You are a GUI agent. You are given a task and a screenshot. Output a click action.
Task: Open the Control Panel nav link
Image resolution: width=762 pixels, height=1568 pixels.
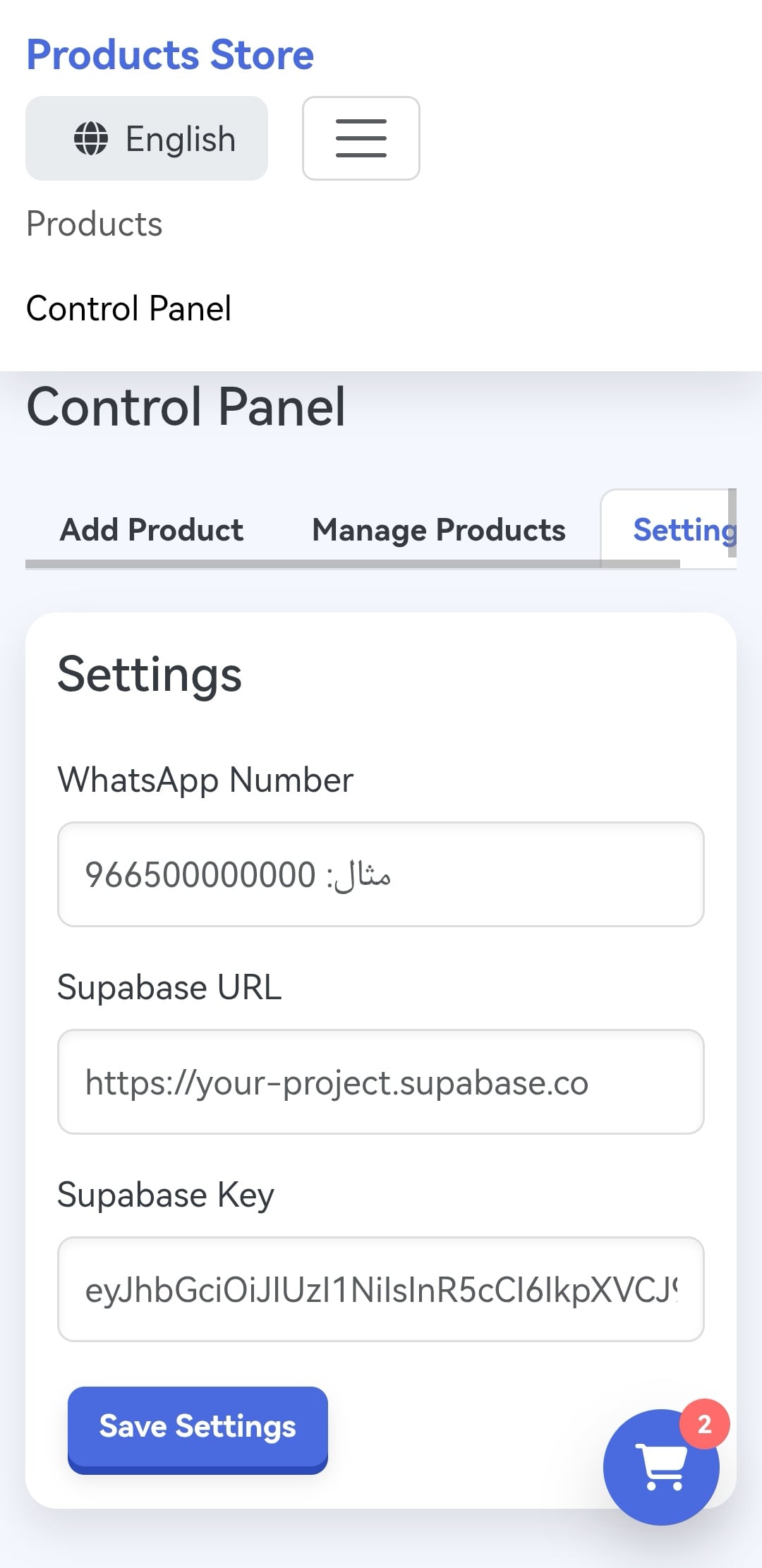[128, 308]
